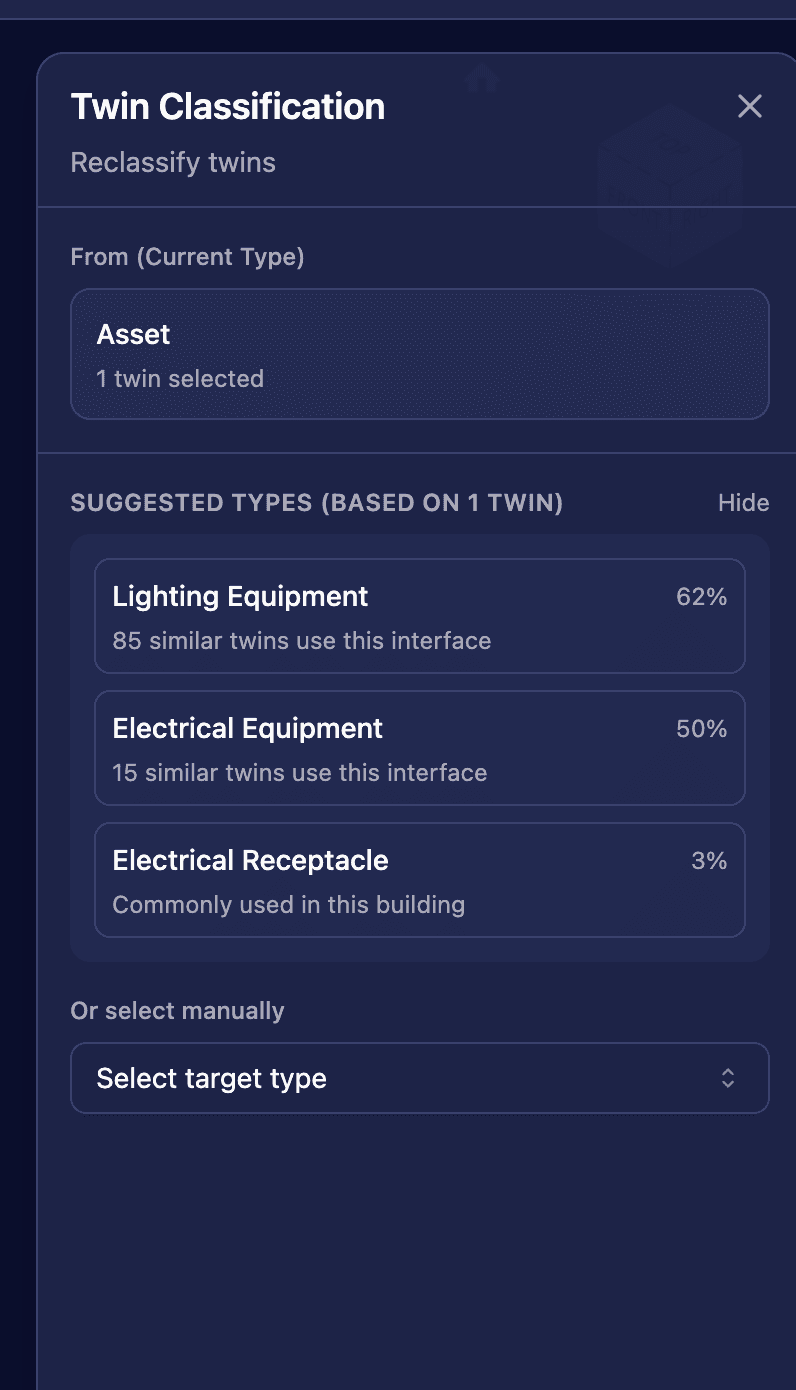The width and height of the screenshot is (796, 1390).
Task: Click the Reclassify twins subtitle text
Action: tap(173, 162)
